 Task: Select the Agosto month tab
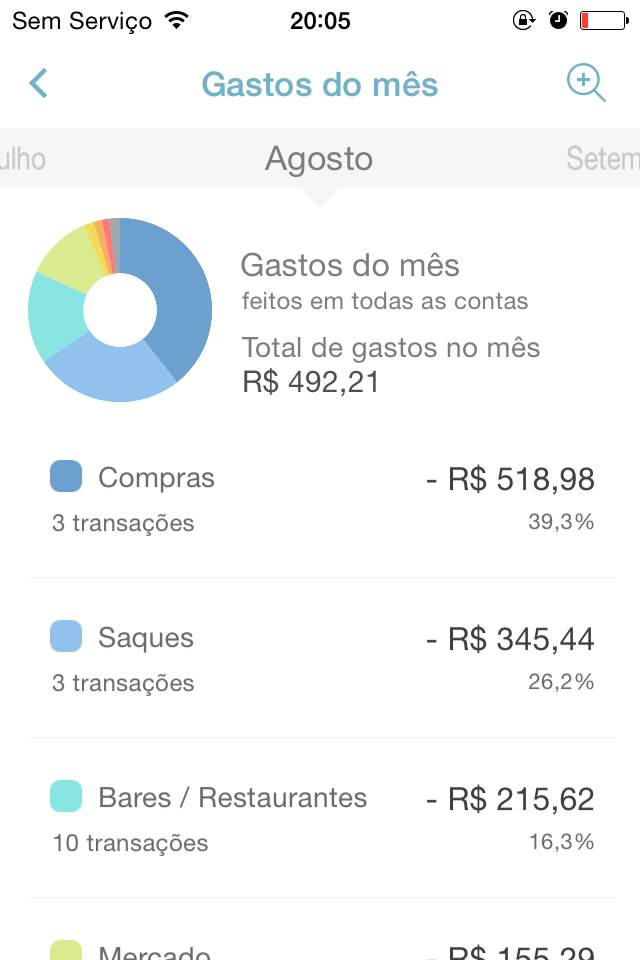(x=319, y=159)
